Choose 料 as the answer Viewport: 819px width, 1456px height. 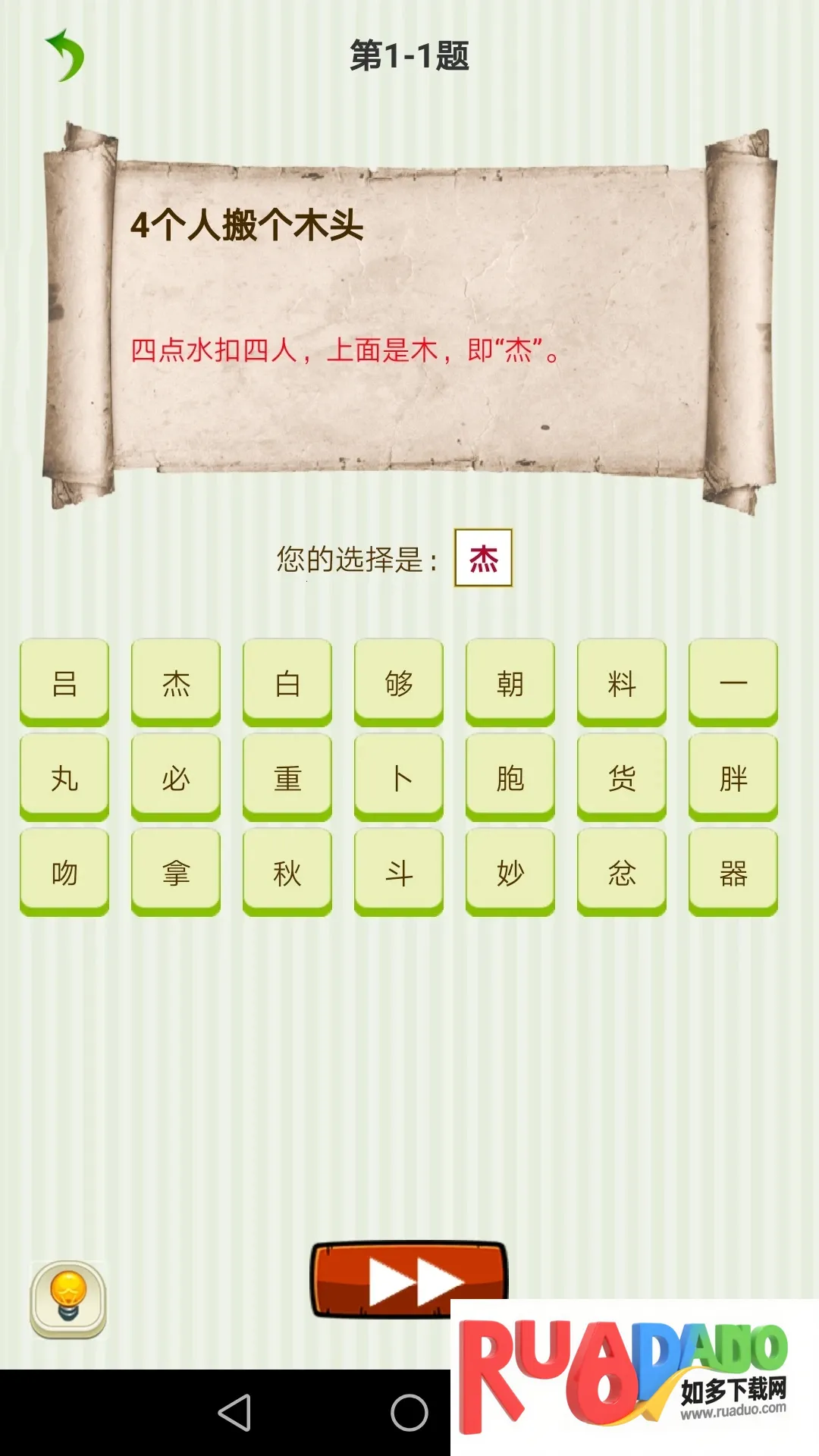click(622, 682)
